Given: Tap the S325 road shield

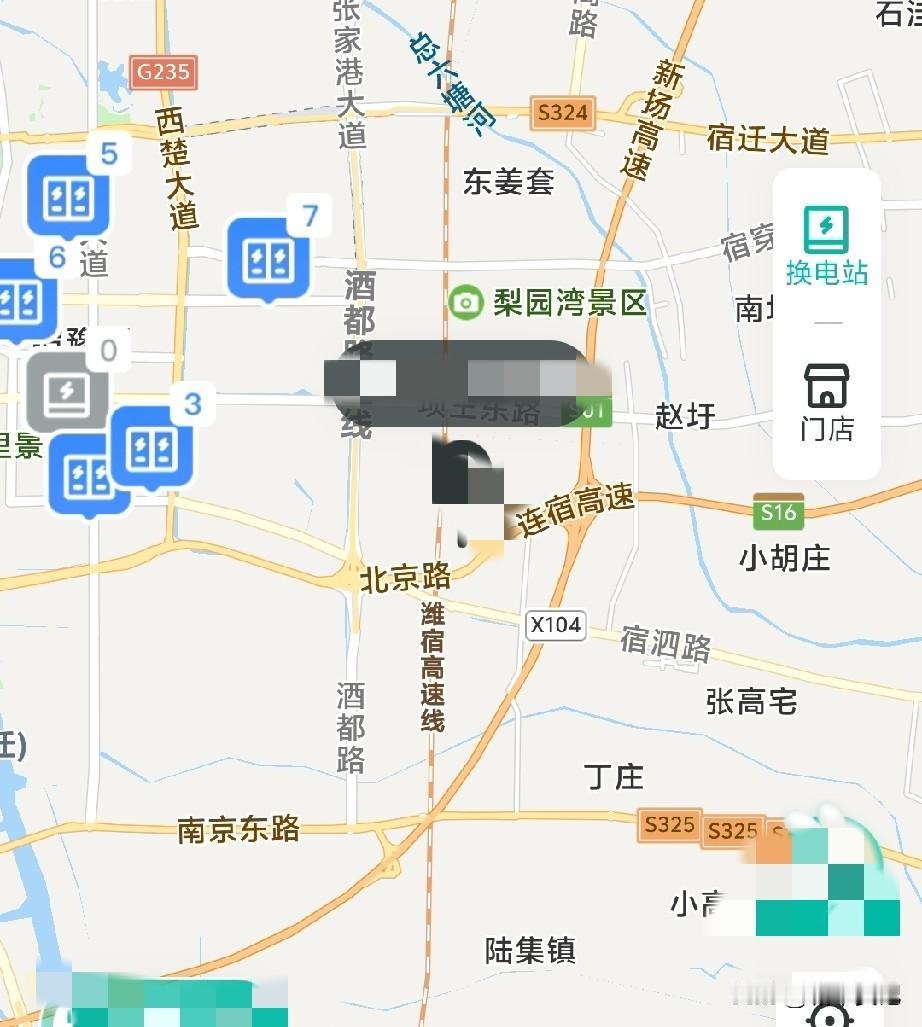Looking at the screenshot, I should 670,827.
